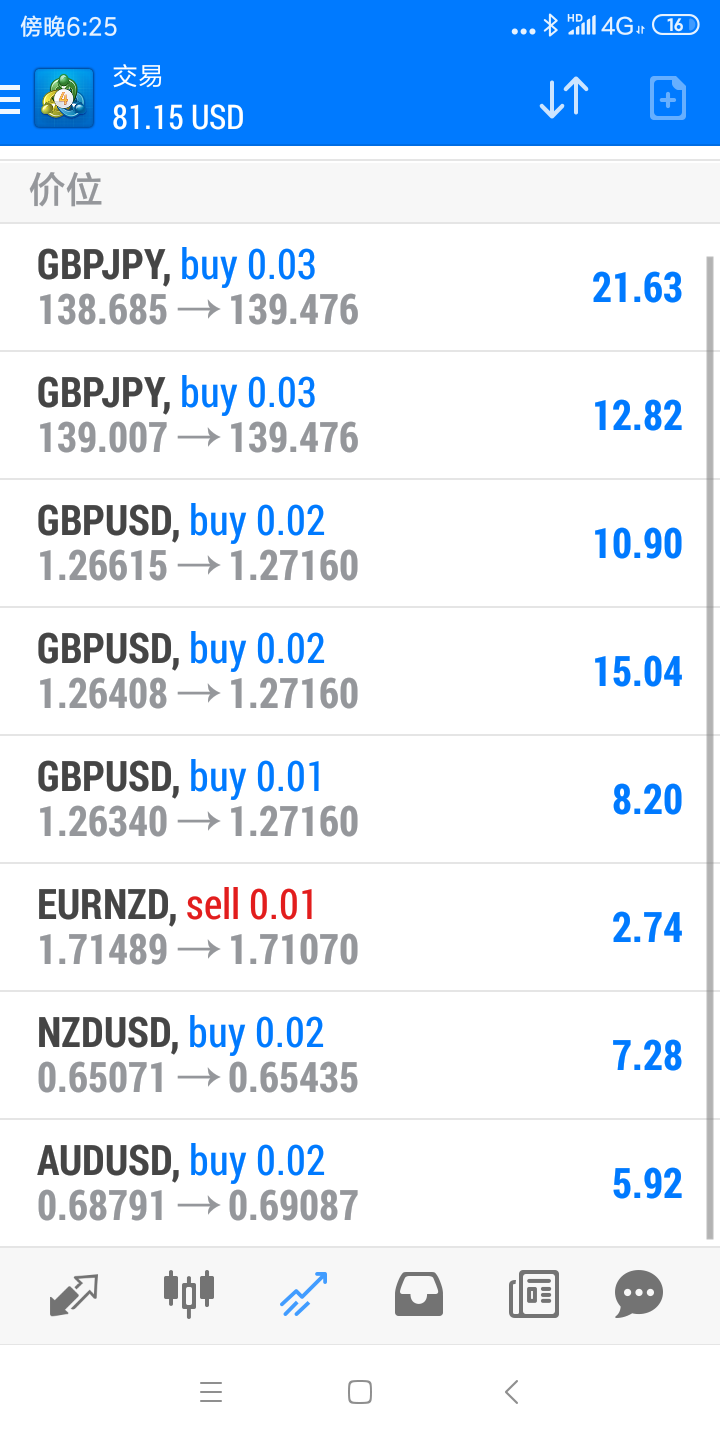Open the chat messages tab
The height and width of the screenshot is (1440, 720).
click(x=639, y=1294)
